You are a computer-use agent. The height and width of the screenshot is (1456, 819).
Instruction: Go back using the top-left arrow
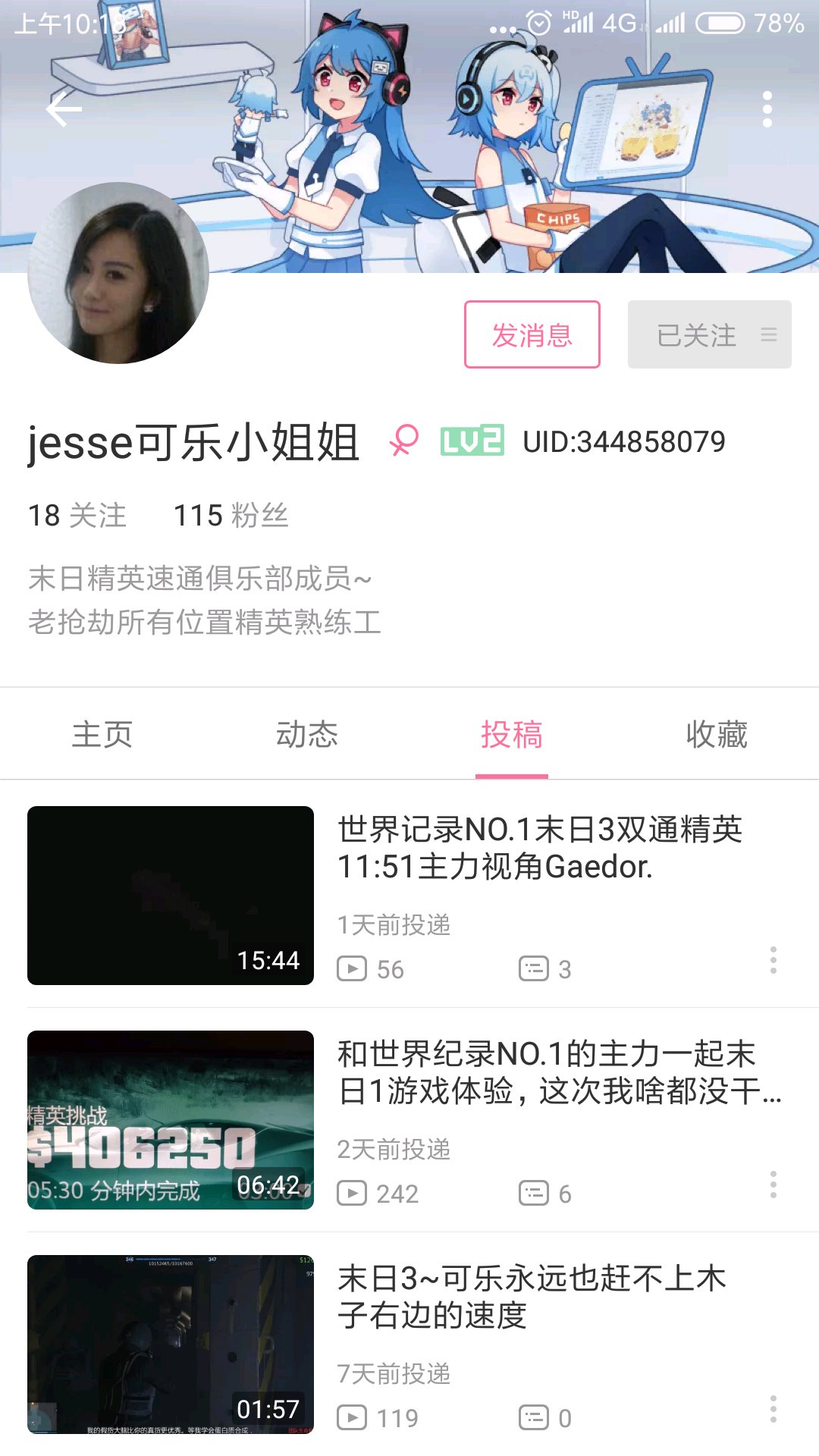click(x=64, y=111)
